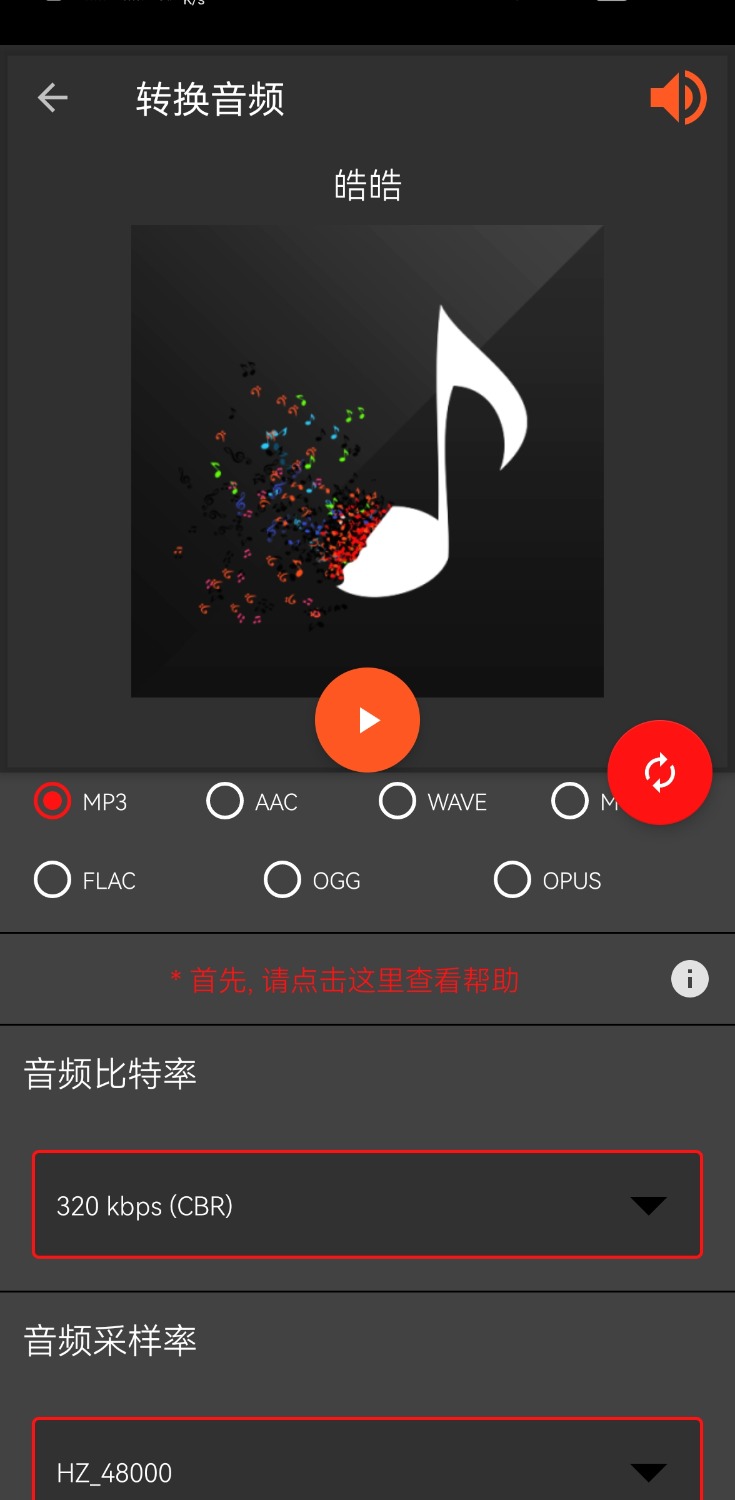
Task: Select the MP3 format option
Action: (x=53, y=801)
